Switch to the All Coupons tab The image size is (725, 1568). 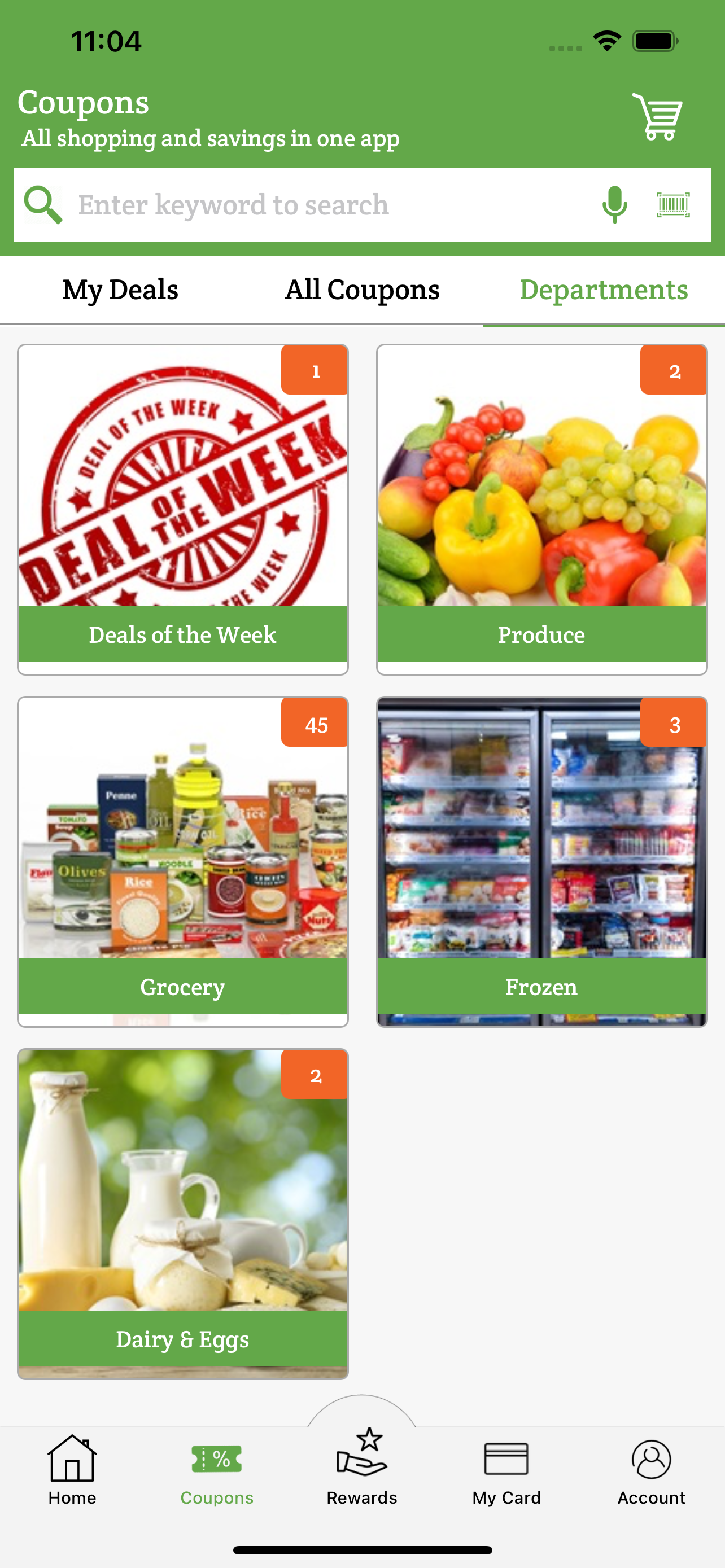tap(361, 290)
